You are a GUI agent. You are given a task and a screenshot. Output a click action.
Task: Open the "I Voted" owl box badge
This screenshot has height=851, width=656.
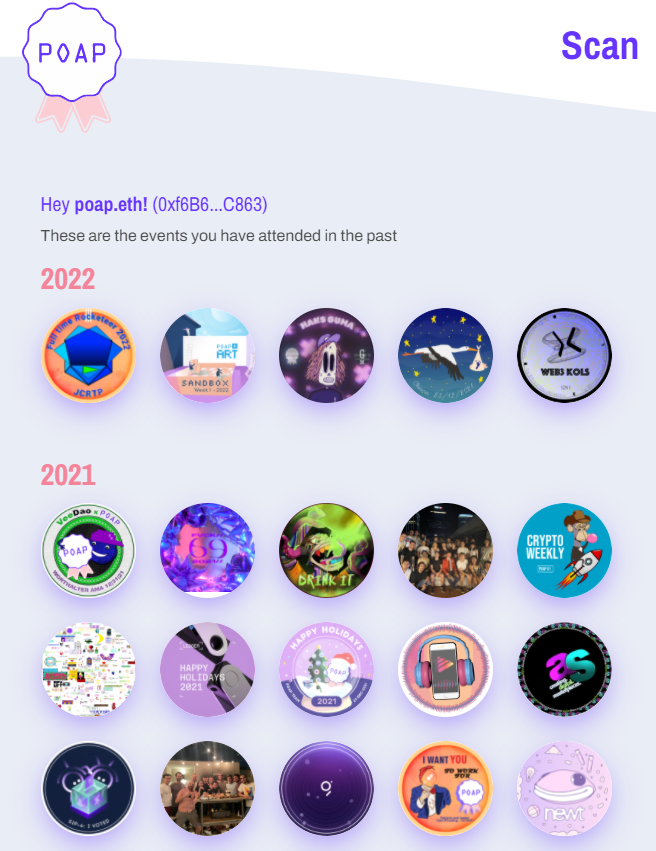(89, 788)
